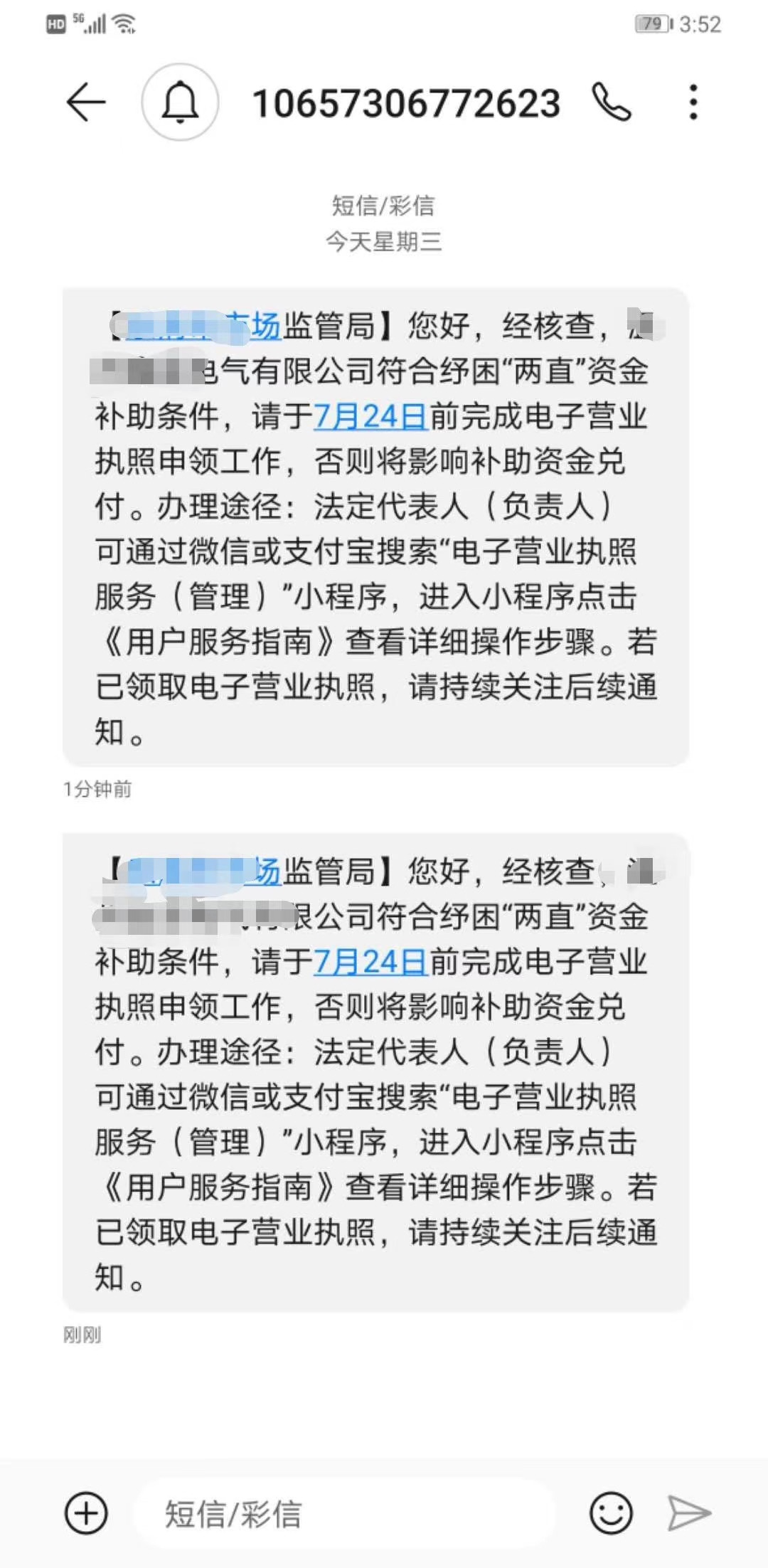Screen dimensions: 768x1568
Task: Open the attachment plus button
Action: click(86, 1513)
